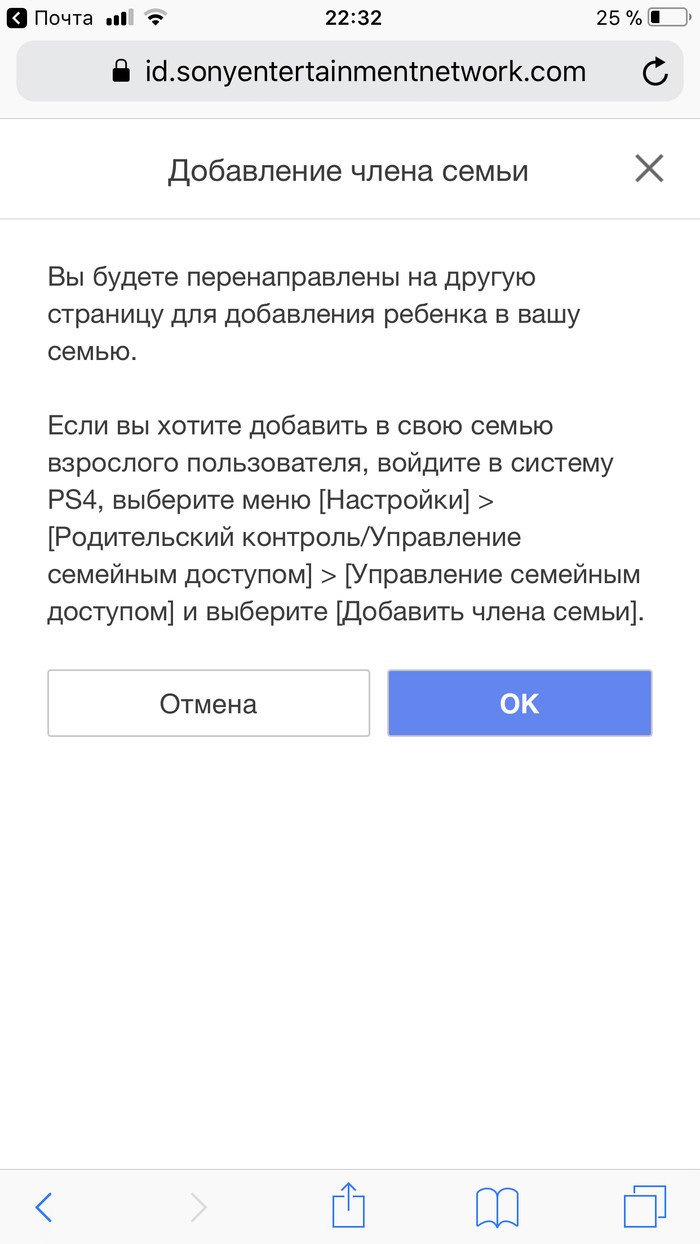700x1244 pixels.
Task: Tap the Отмена button
Action: point(208,703)
